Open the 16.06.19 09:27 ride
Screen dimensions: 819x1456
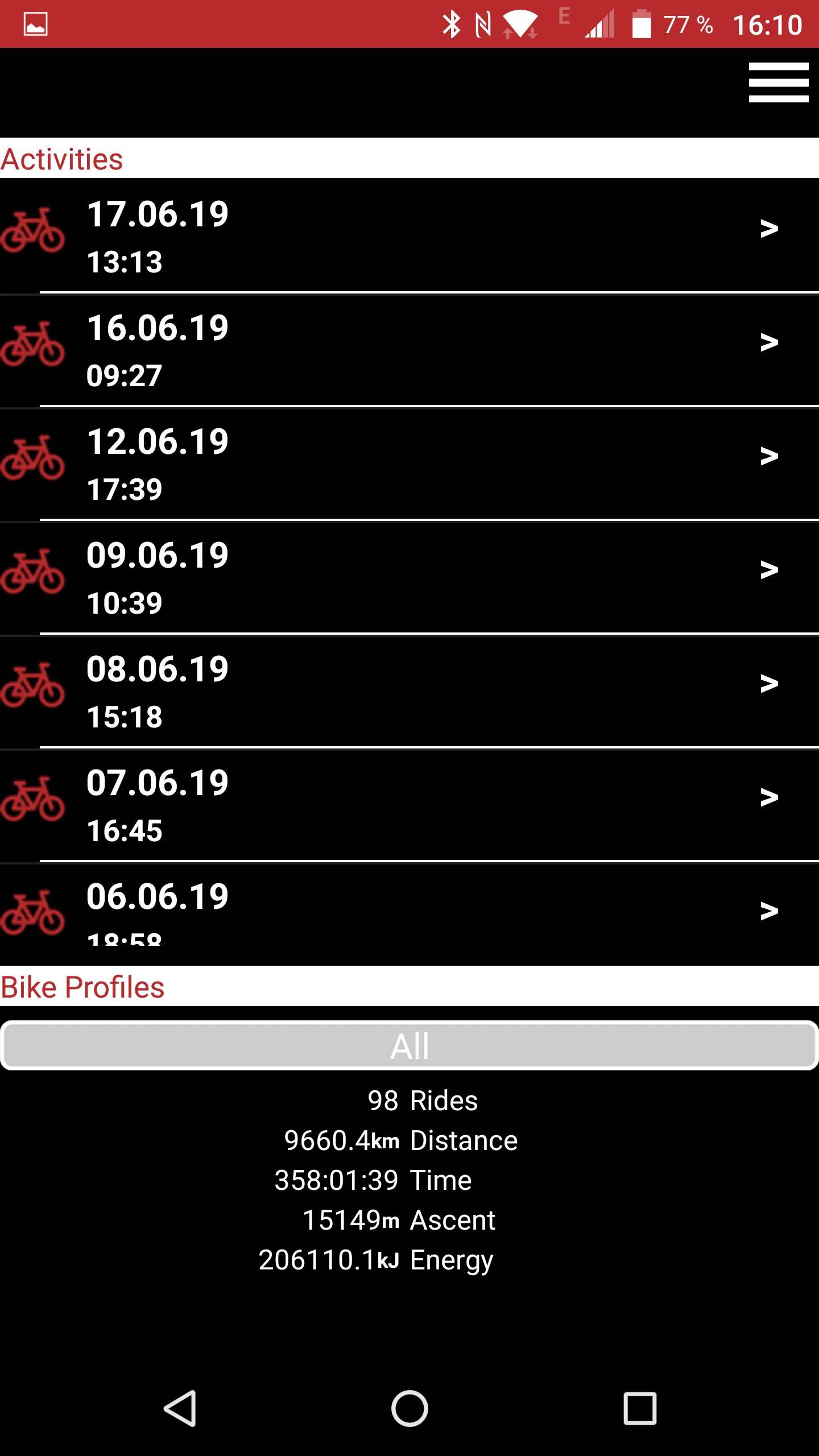click(x=409, y=350)
